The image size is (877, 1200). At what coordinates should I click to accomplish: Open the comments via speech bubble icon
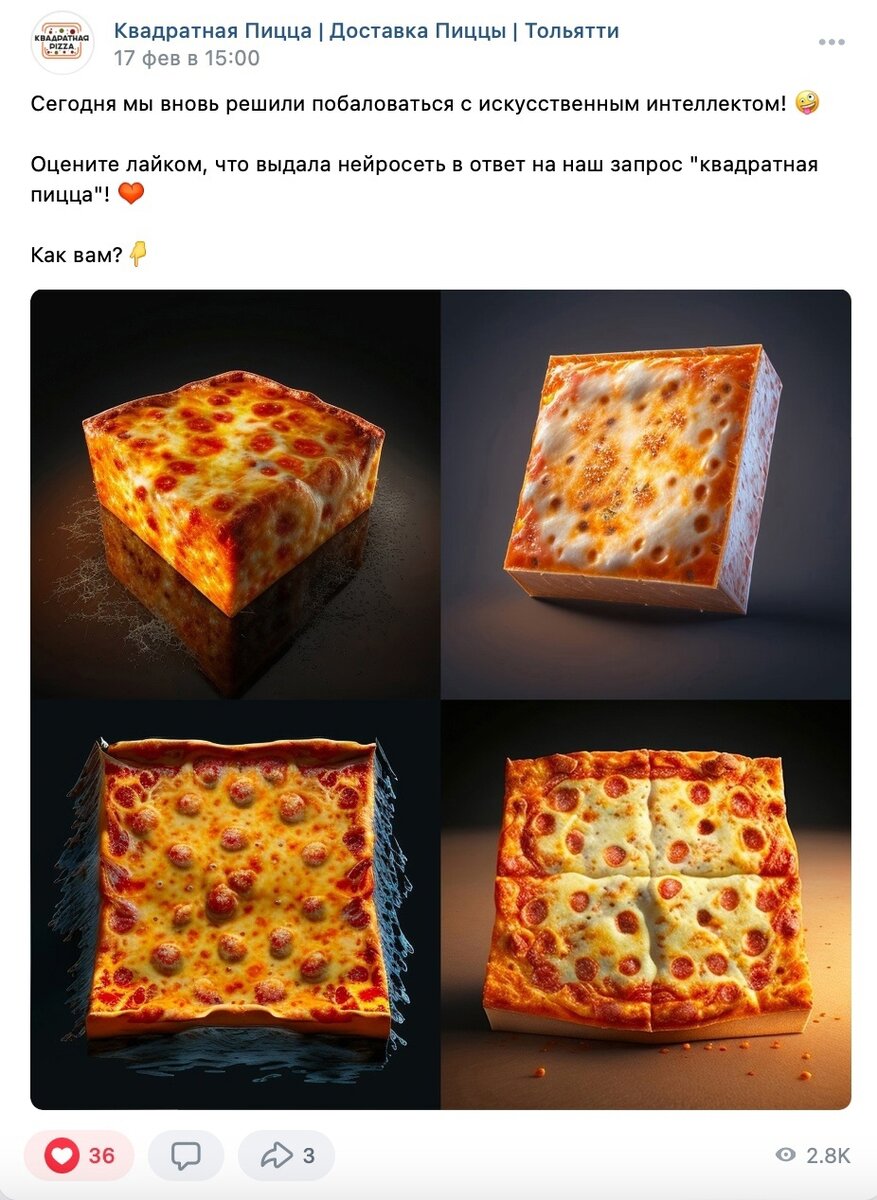tap(186, 1155)
